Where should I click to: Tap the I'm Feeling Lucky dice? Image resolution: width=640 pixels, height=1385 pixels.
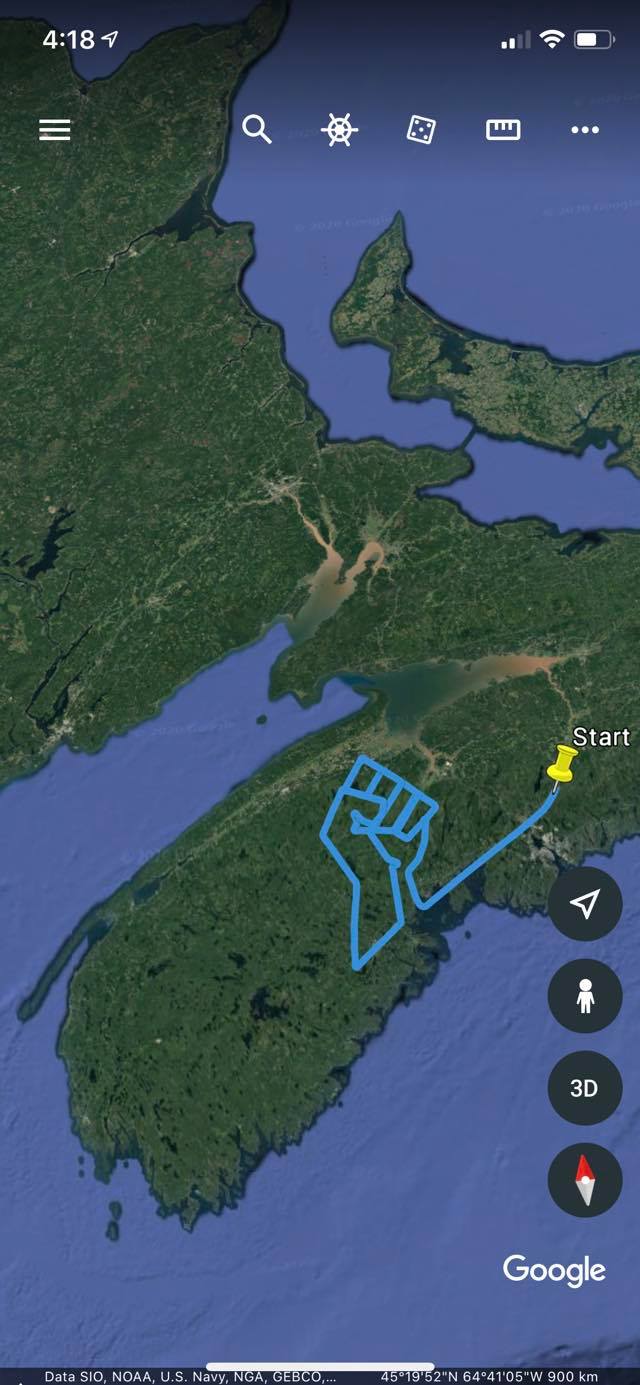click(x=421, y=130)
